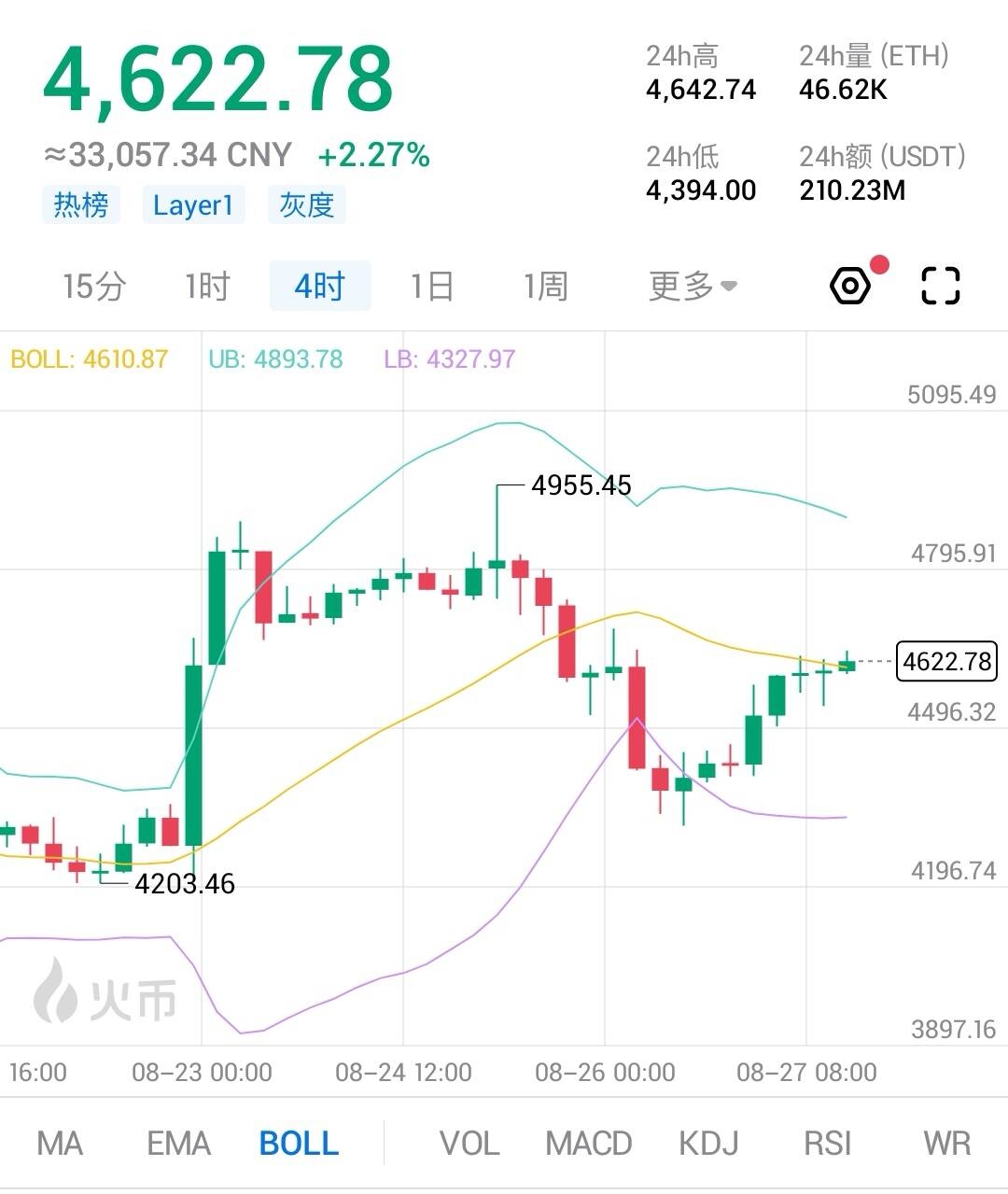
Task: Open the 更多 timeframe dropdown
Action: 693,286
